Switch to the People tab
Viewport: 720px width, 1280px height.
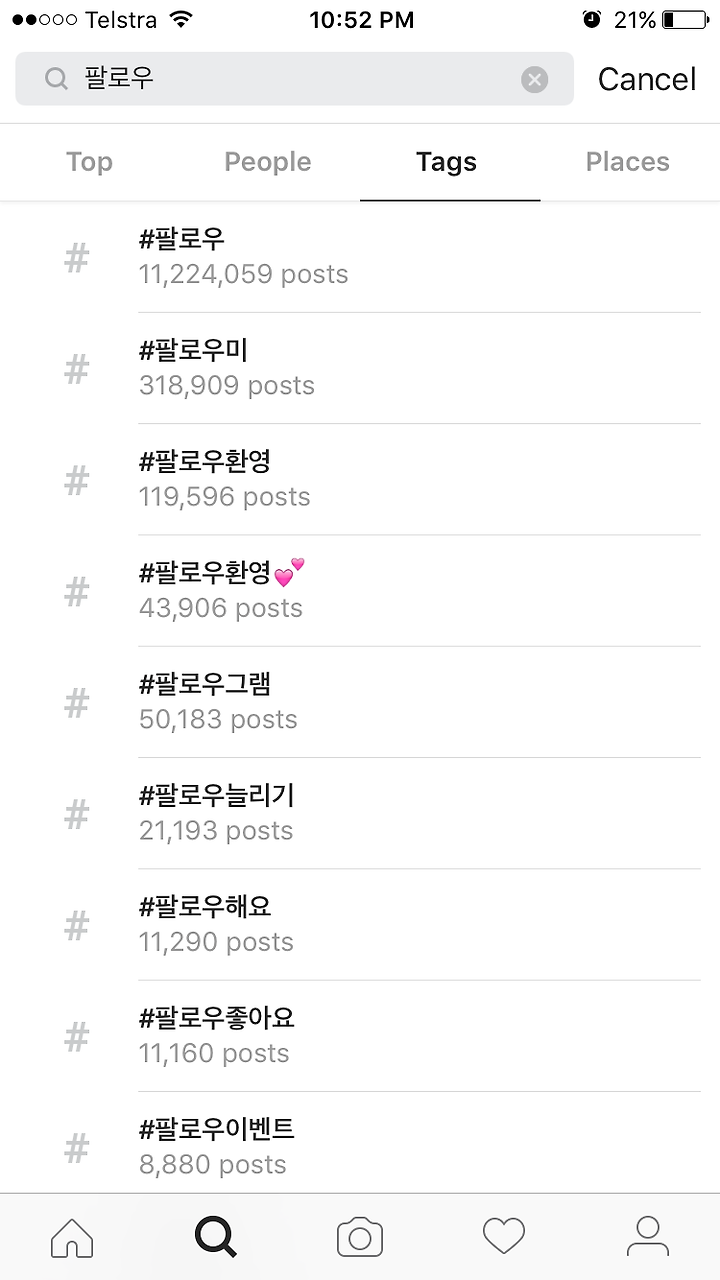tap(268, 162)
